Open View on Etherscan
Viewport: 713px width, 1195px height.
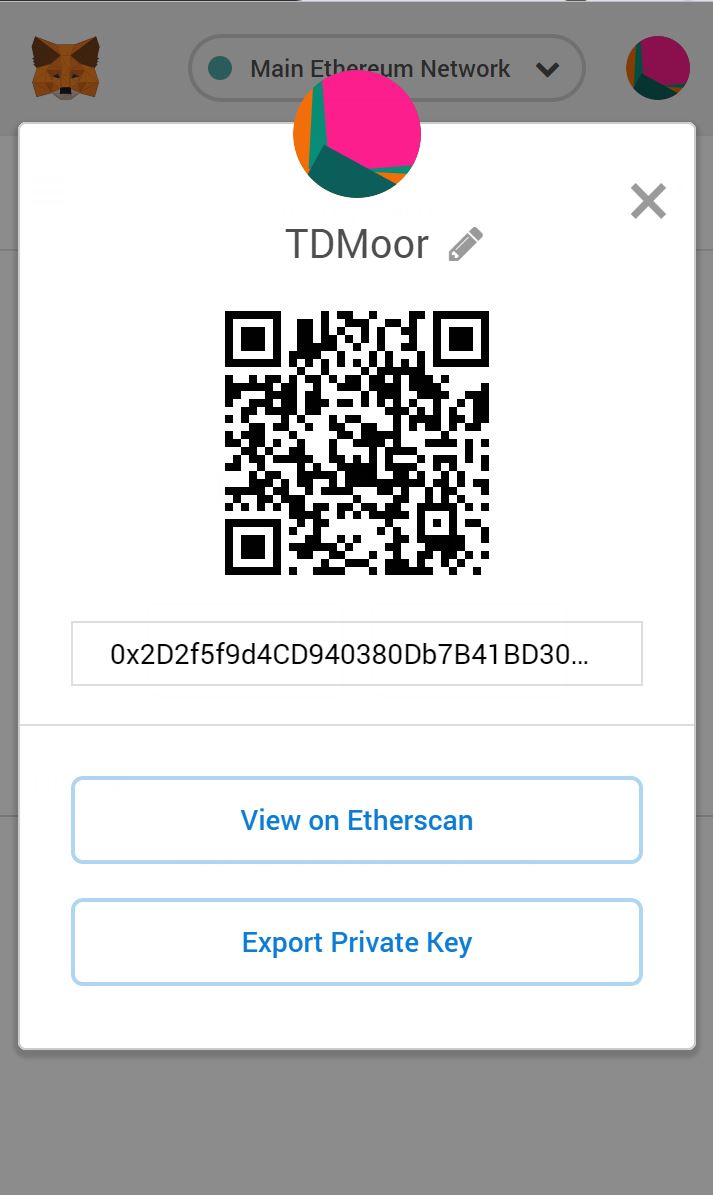point(356,820)
